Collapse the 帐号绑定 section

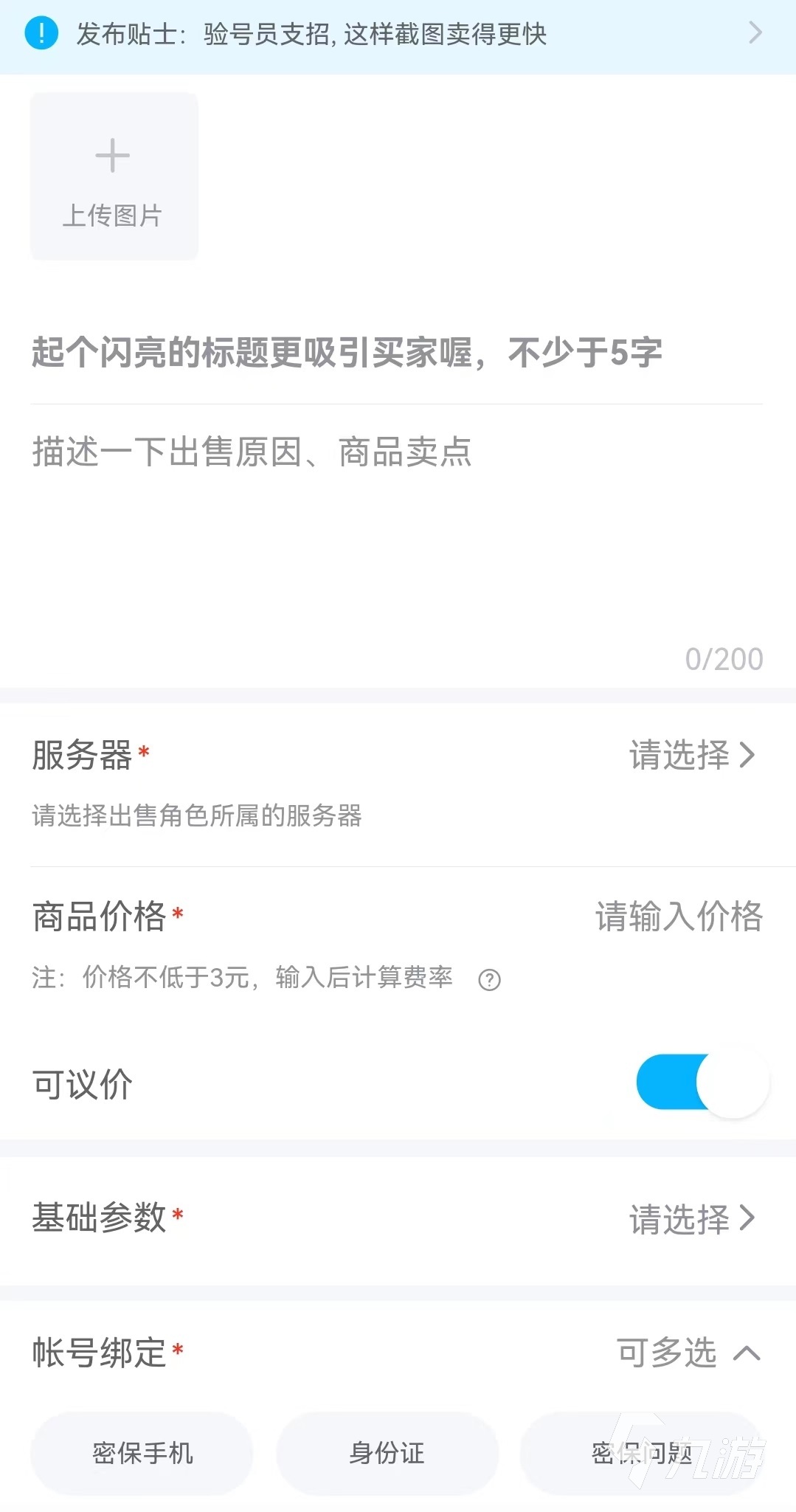(746, 1353)
